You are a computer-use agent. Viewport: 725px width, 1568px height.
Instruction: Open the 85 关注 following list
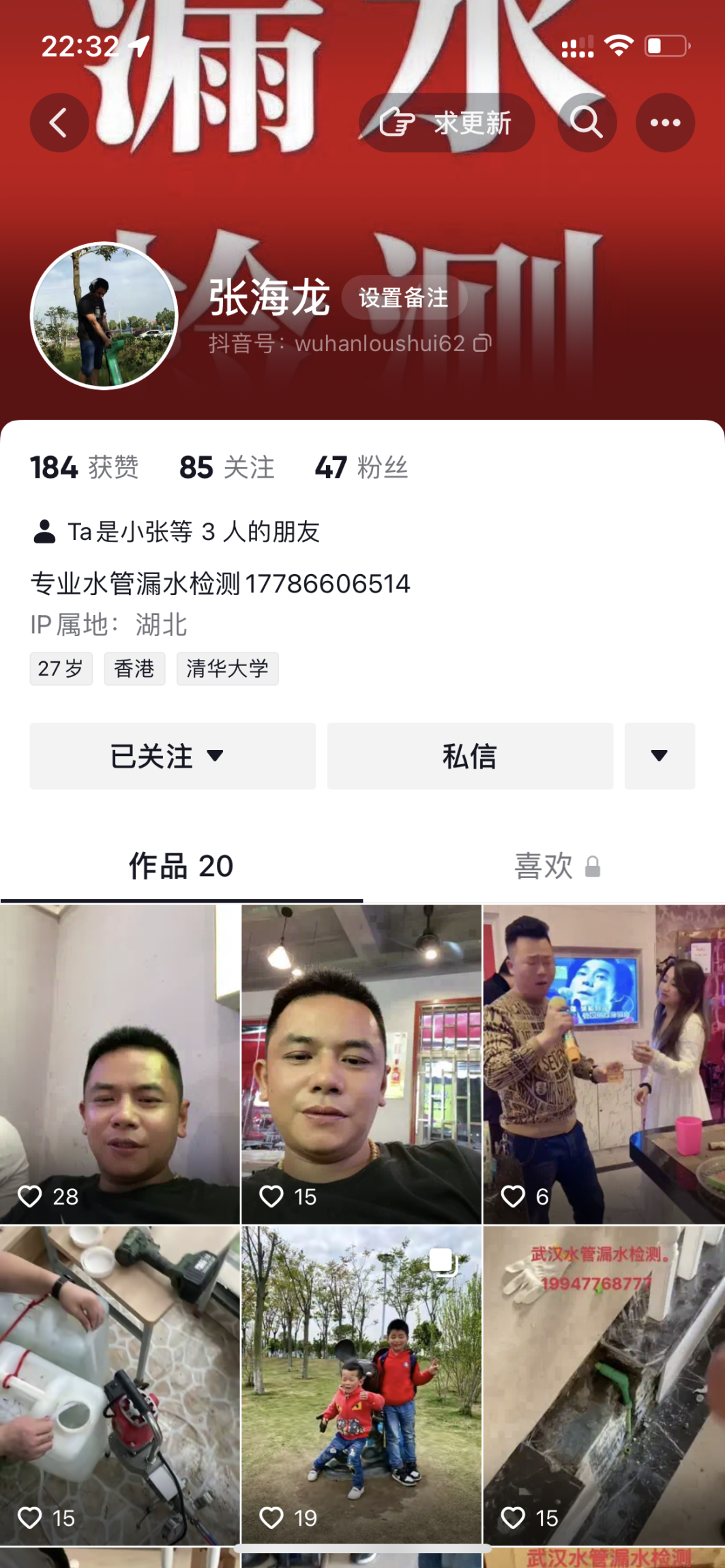[x=226, y=468]
